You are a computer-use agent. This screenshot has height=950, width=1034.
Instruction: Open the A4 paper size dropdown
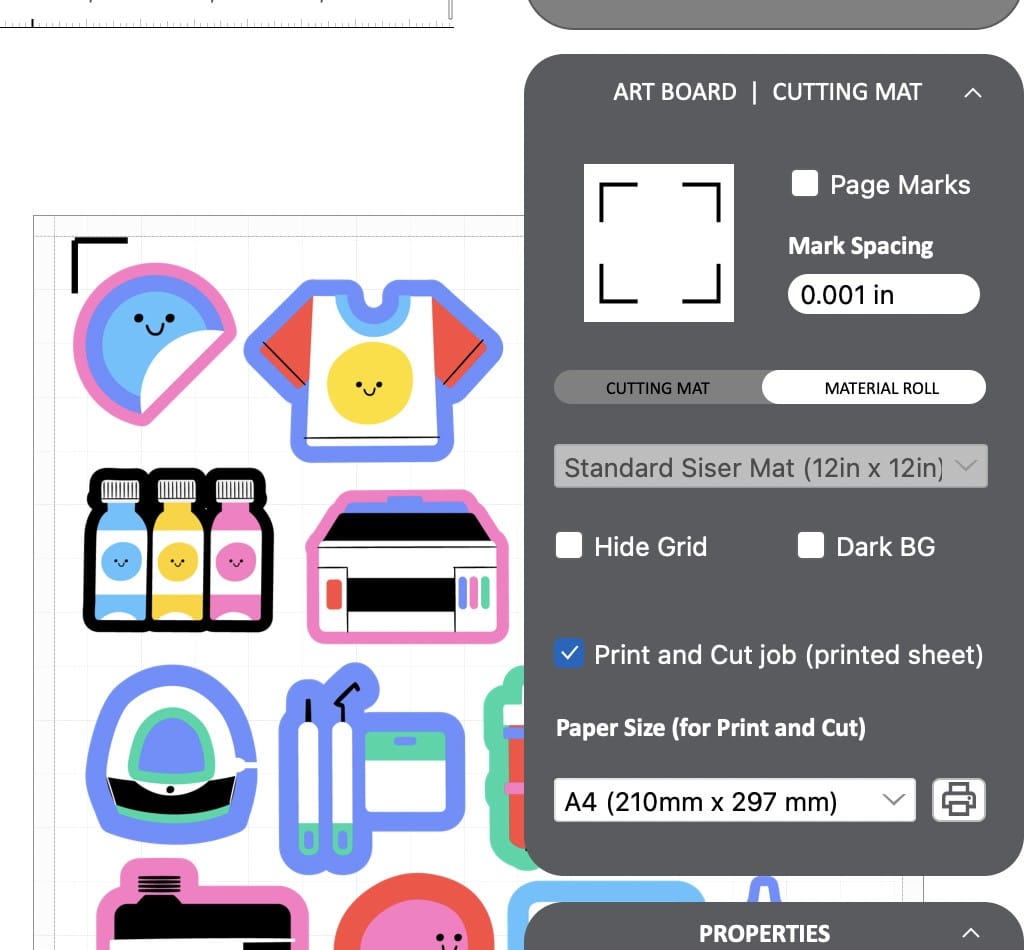[734, 801]
